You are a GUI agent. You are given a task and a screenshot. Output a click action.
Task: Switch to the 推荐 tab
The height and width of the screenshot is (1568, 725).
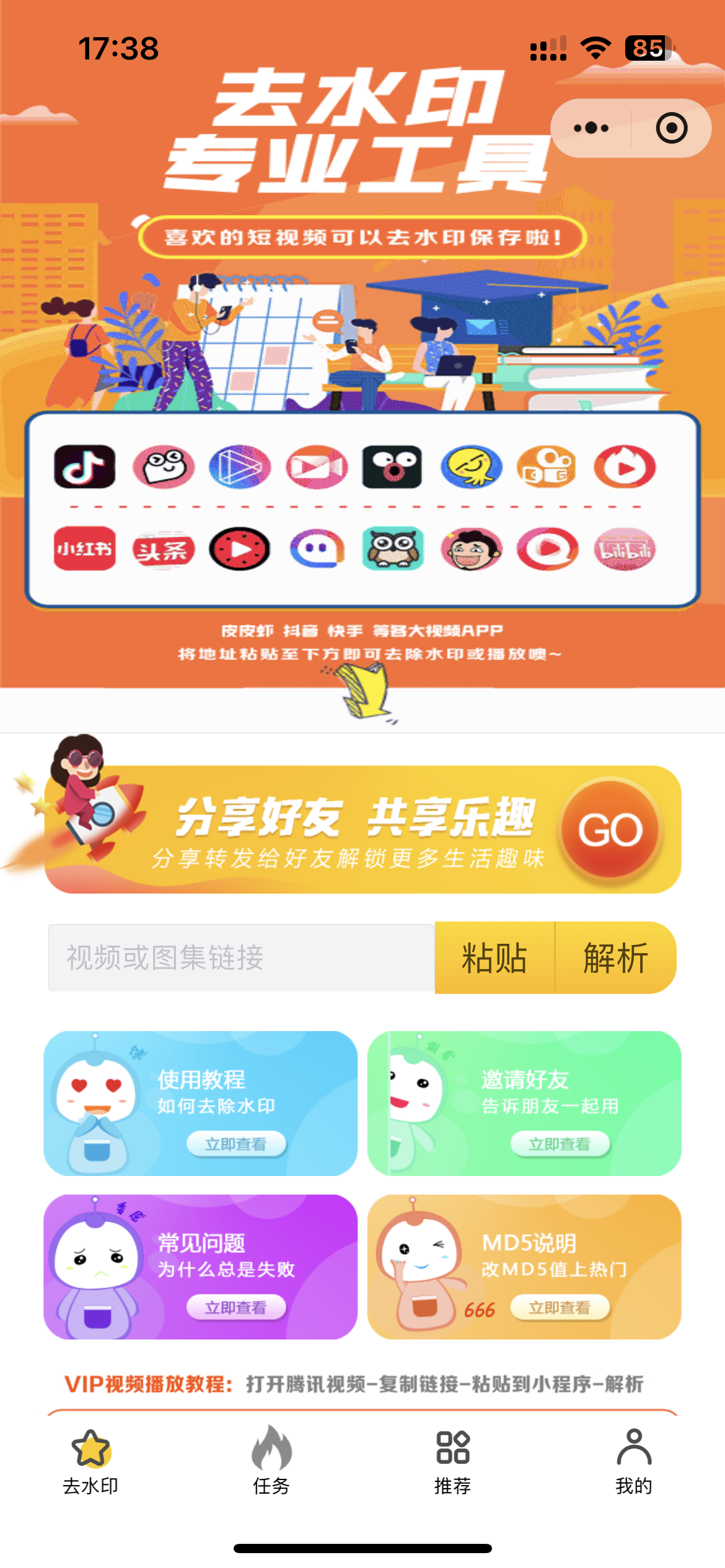click(453, 1461)
